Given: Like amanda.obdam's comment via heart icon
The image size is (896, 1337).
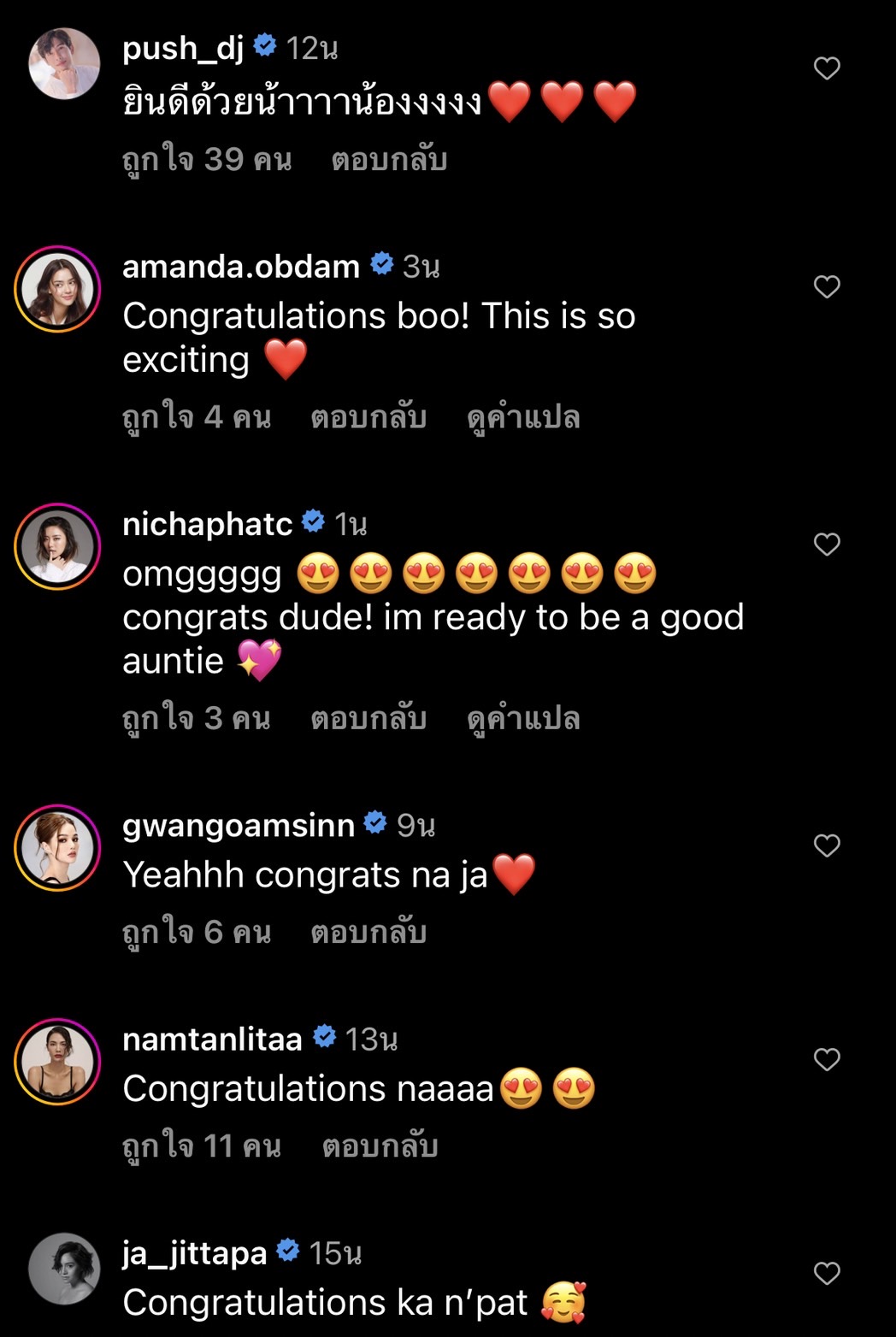Looking at the screenshot, I should coord(826,287).
